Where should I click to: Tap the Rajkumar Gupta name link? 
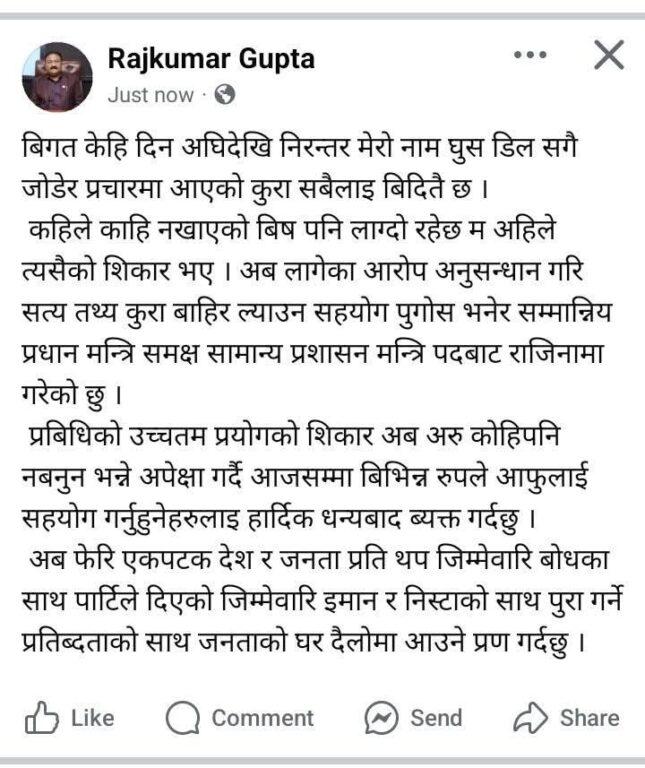(x=211, y=58)
